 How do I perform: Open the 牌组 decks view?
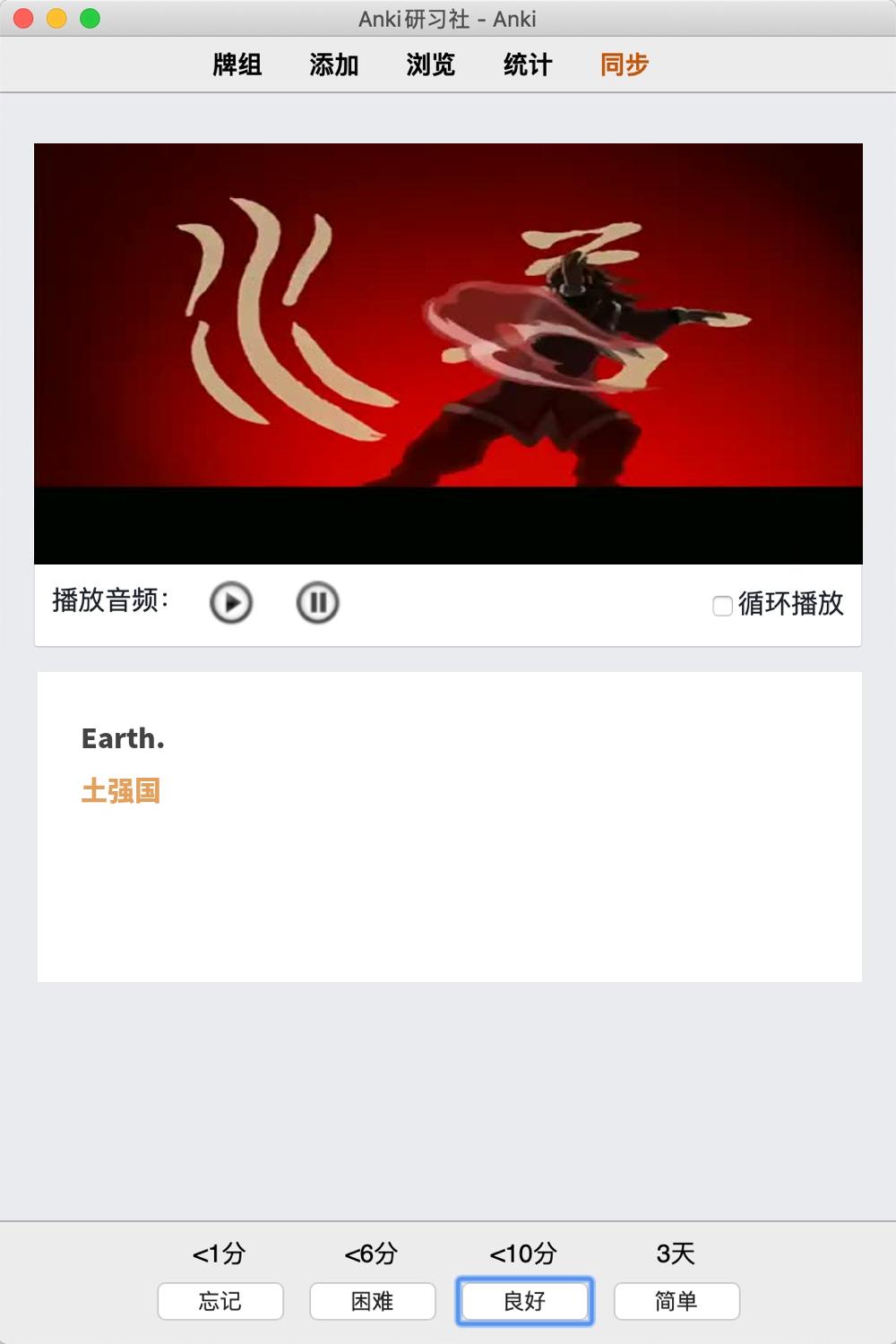[237, 65]
